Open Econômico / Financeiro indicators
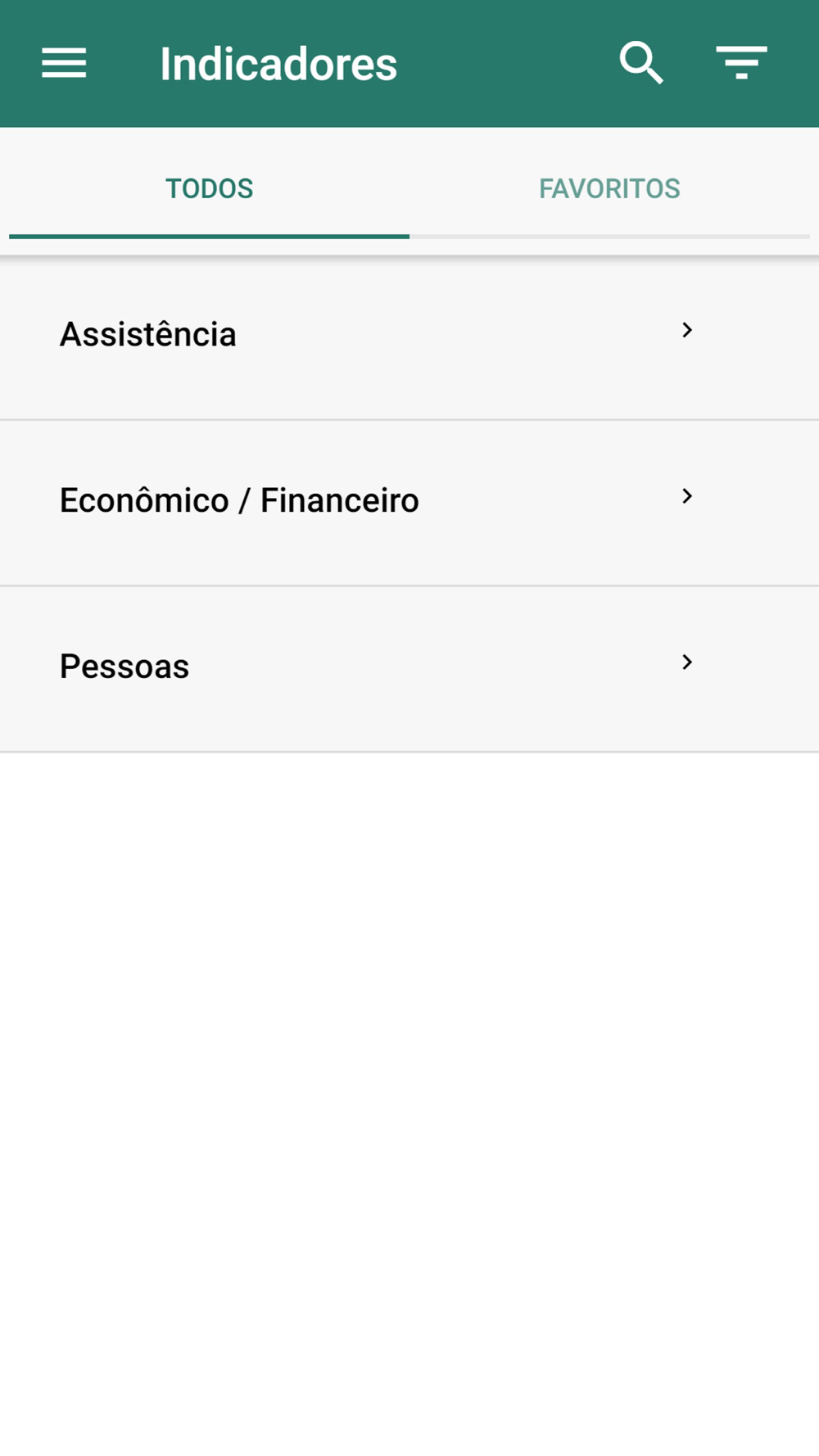The height and width of the screenshot is (1456, 819). pos(377,501)
